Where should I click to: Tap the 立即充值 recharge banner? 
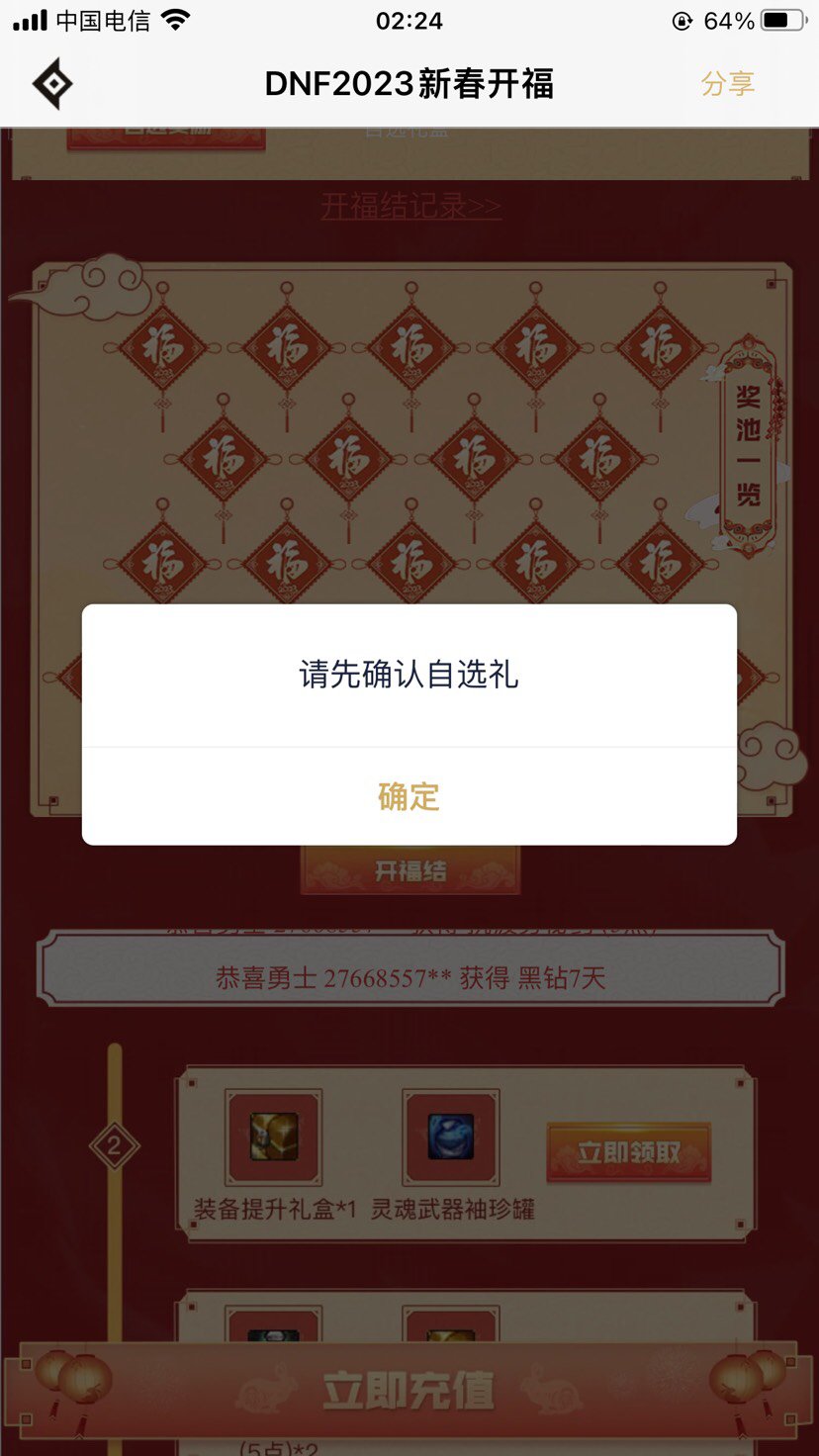409,1391
